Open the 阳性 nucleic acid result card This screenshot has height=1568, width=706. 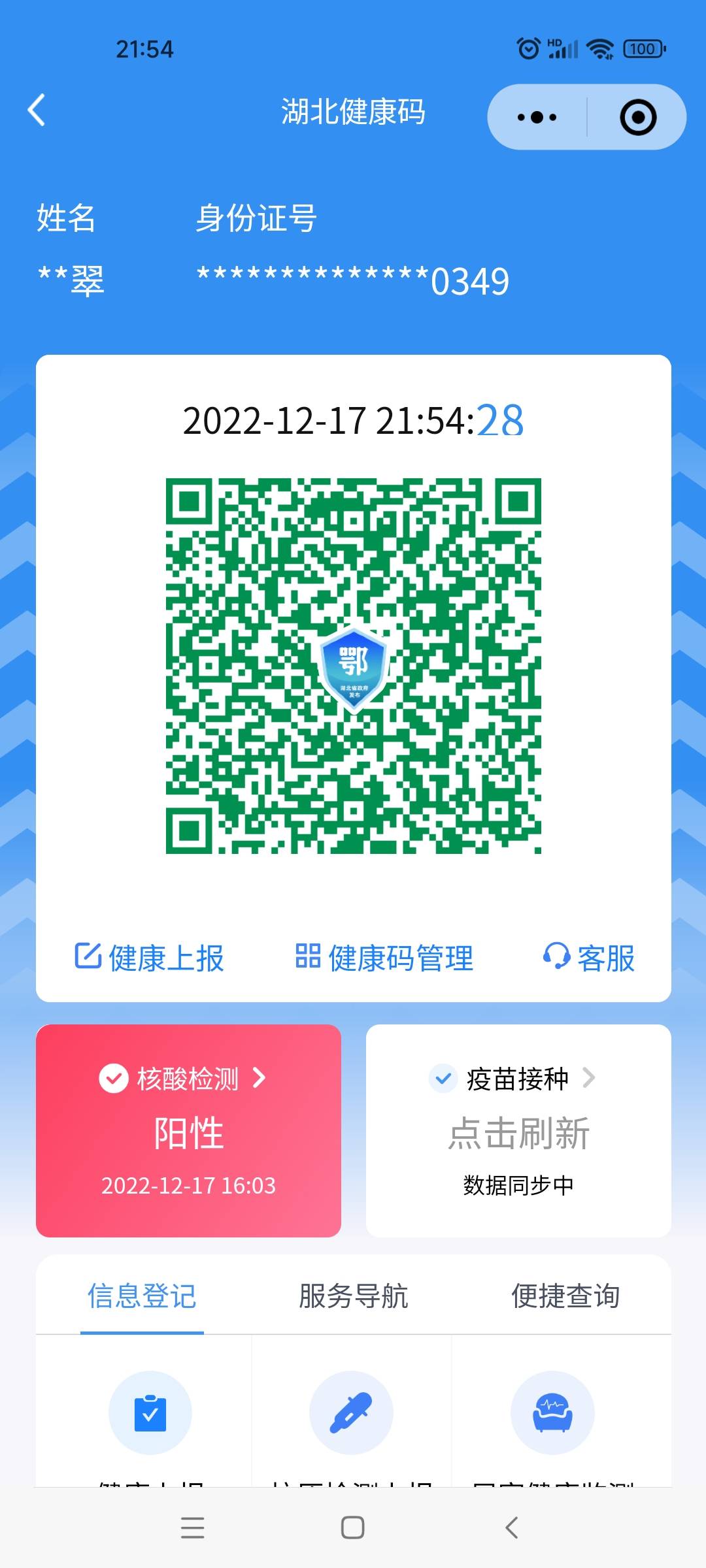pyautogui.click(x=189, y=1134)
